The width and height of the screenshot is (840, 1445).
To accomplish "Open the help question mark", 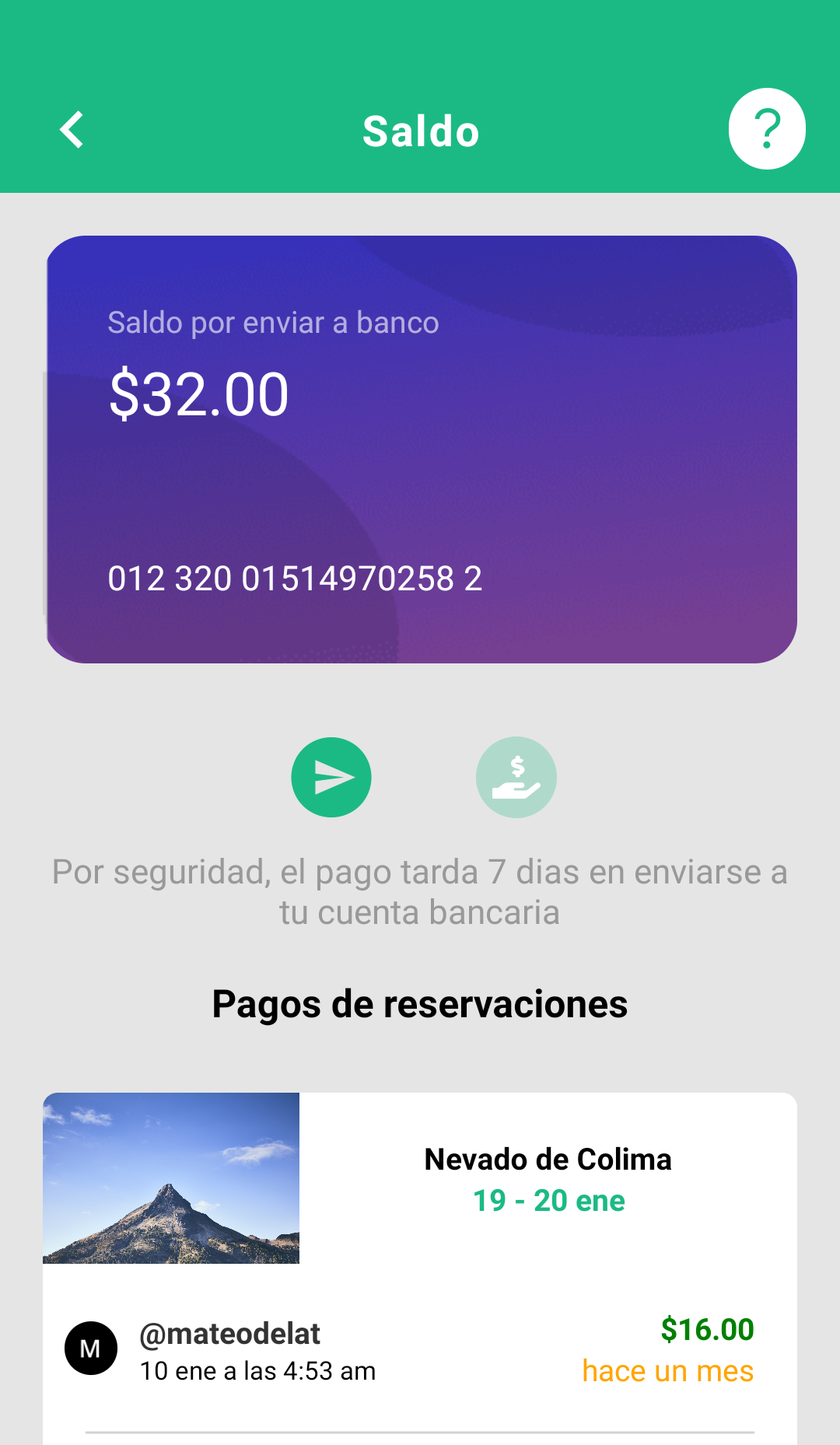I will [766, 129].
